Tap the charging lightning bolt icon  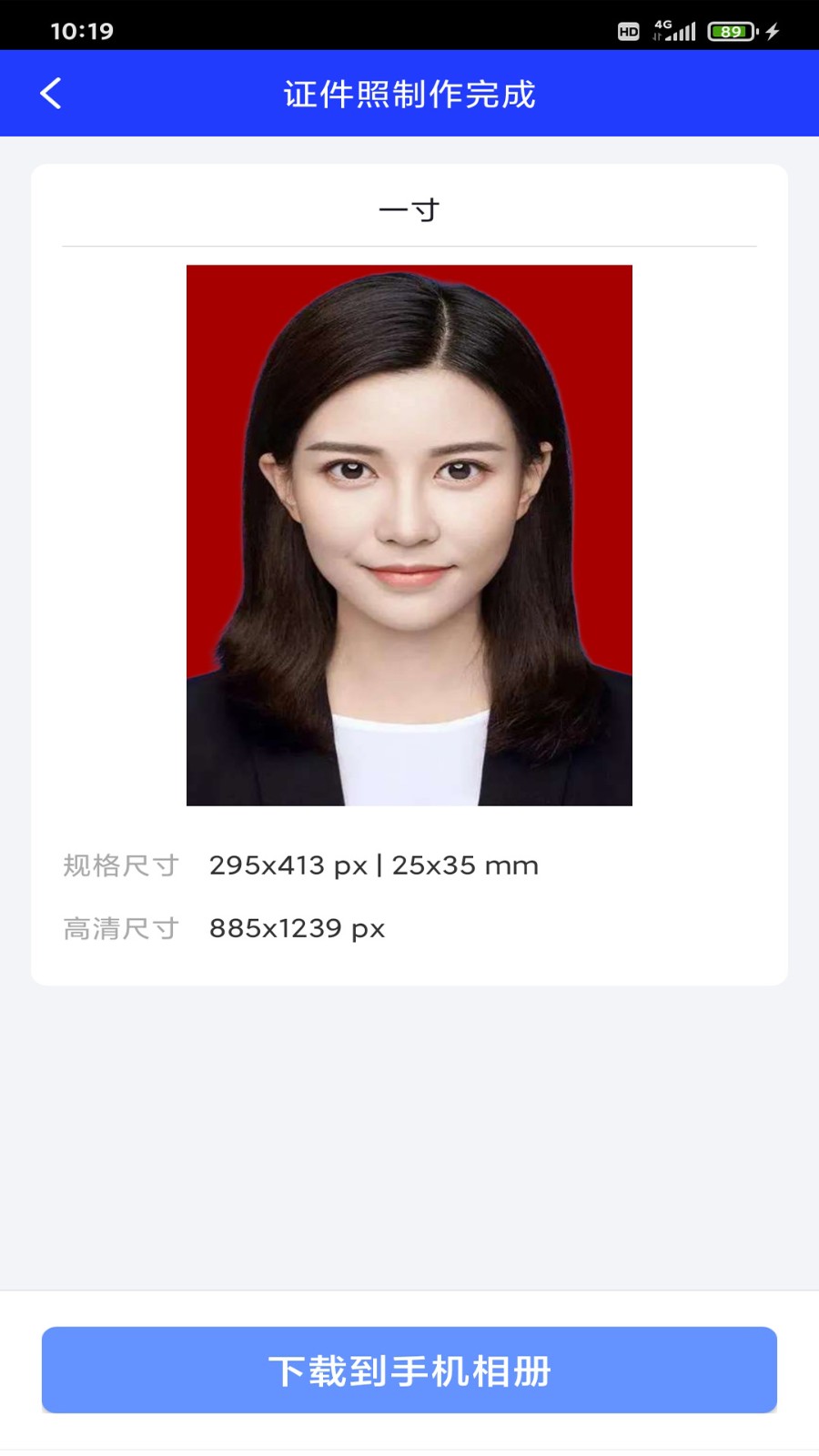(x=771, y=31)
